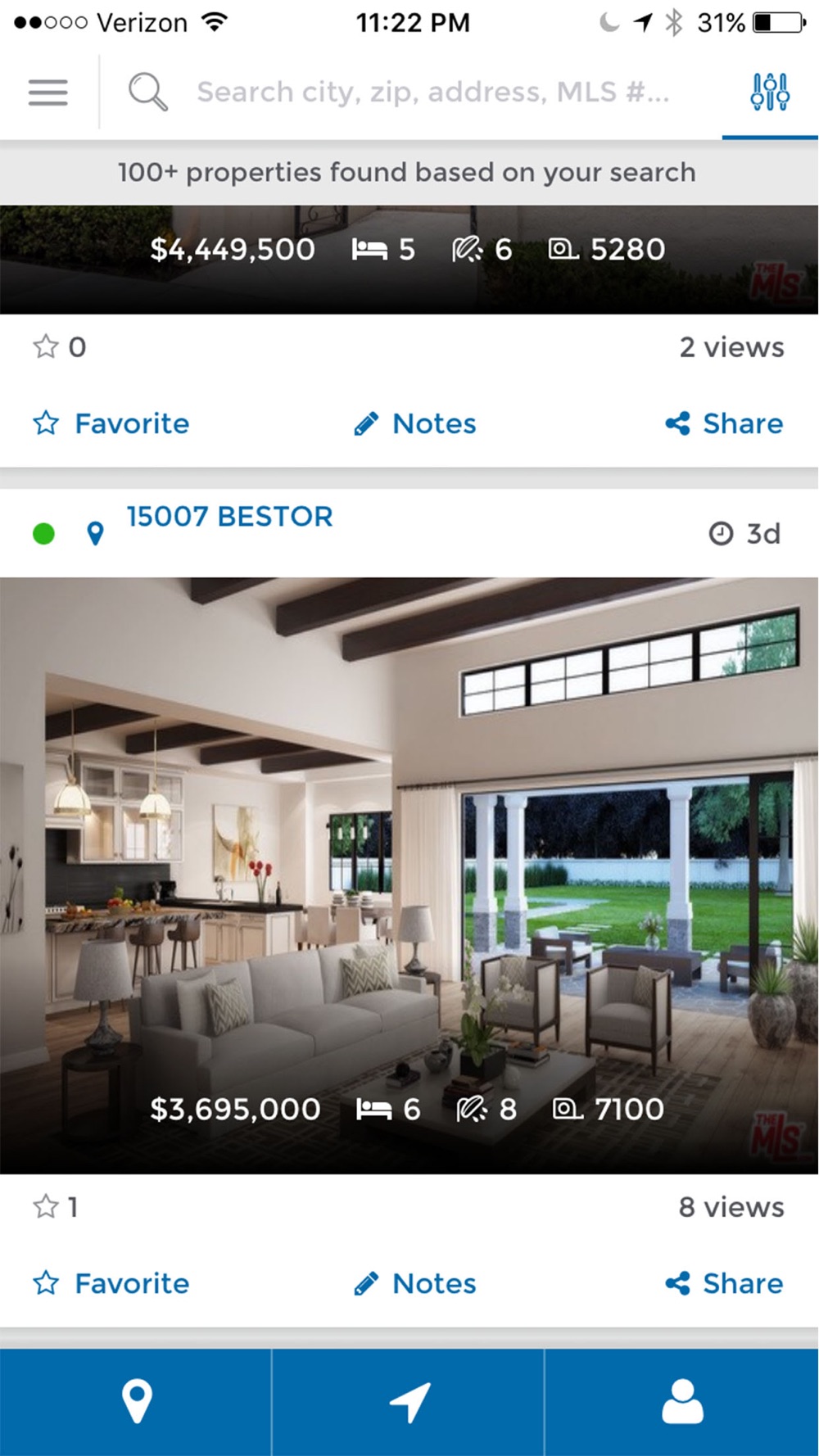Open the nearby location arrow tab
Screen dimensions: 819x1456
(x=408, y=1402)
